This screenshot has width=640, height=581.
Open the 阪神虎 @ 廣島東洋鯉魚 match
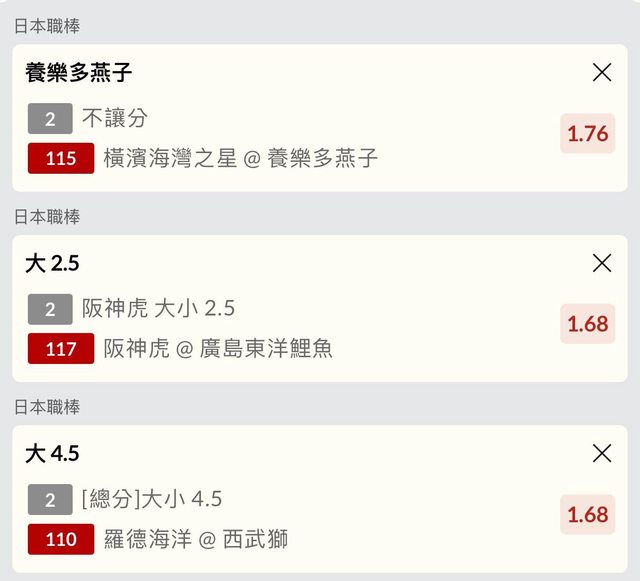[218, 348]
